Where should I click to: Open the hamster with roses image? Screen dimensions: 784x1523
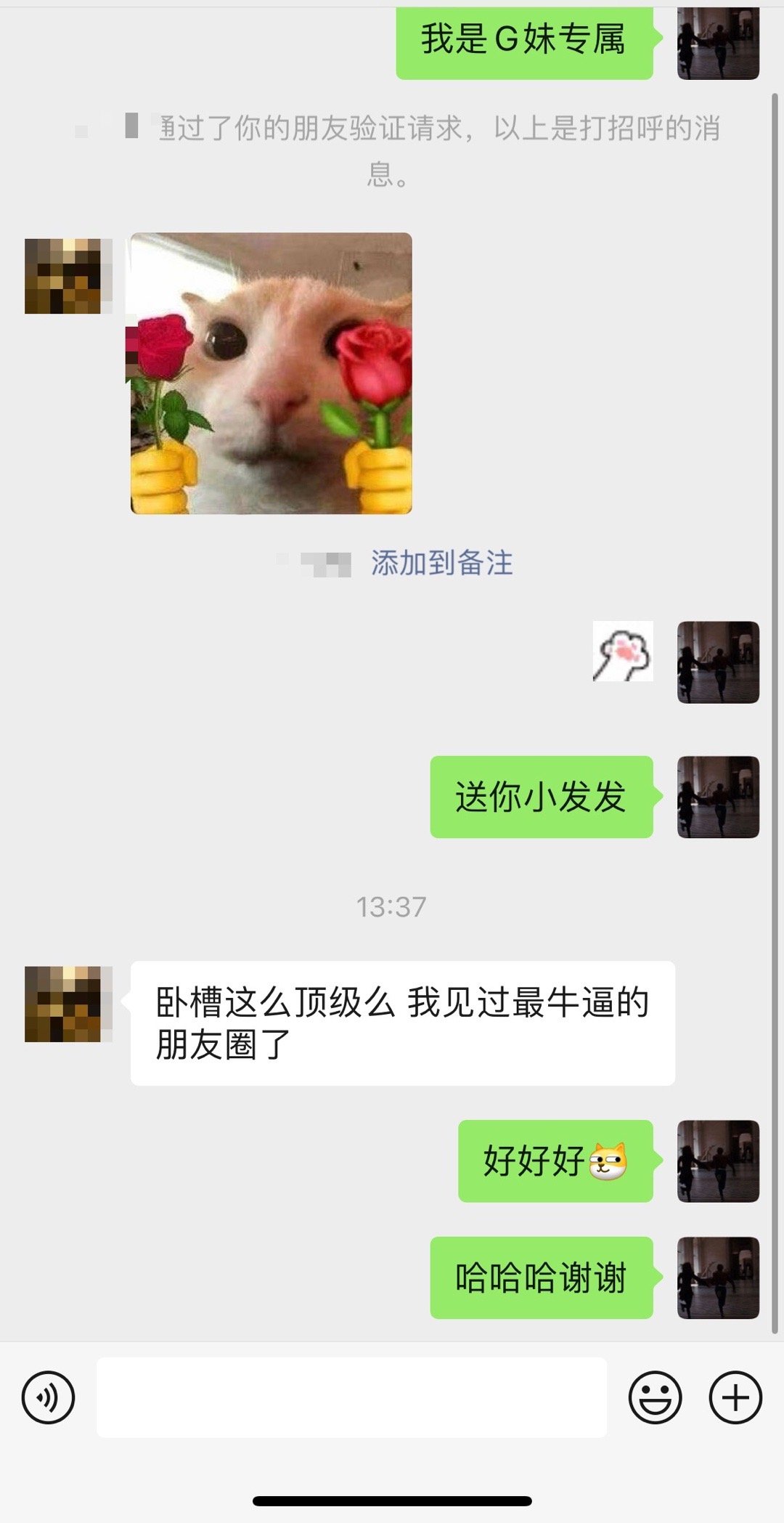271,373
